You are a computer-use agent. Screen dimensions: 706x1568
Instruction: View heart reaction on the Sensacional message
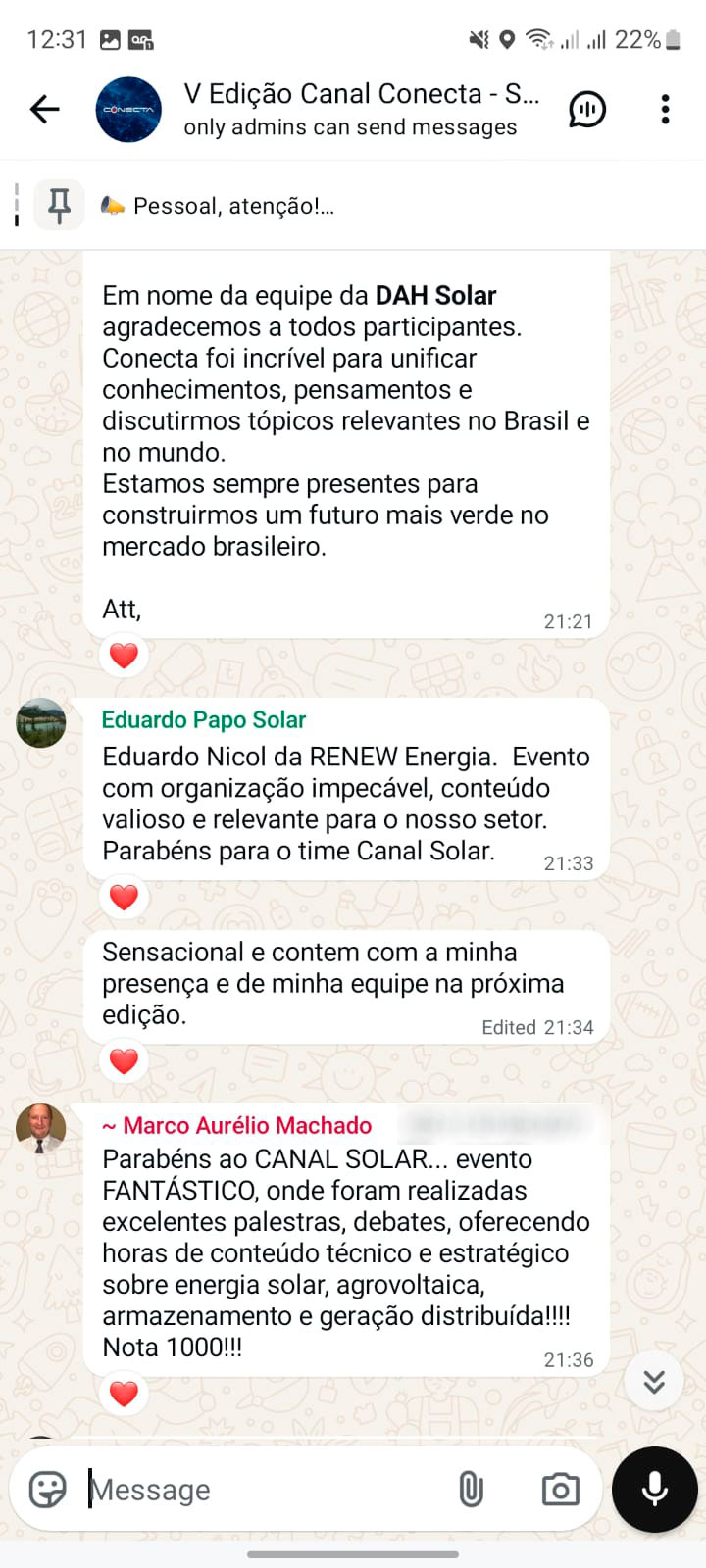[x=124, y=1060]
